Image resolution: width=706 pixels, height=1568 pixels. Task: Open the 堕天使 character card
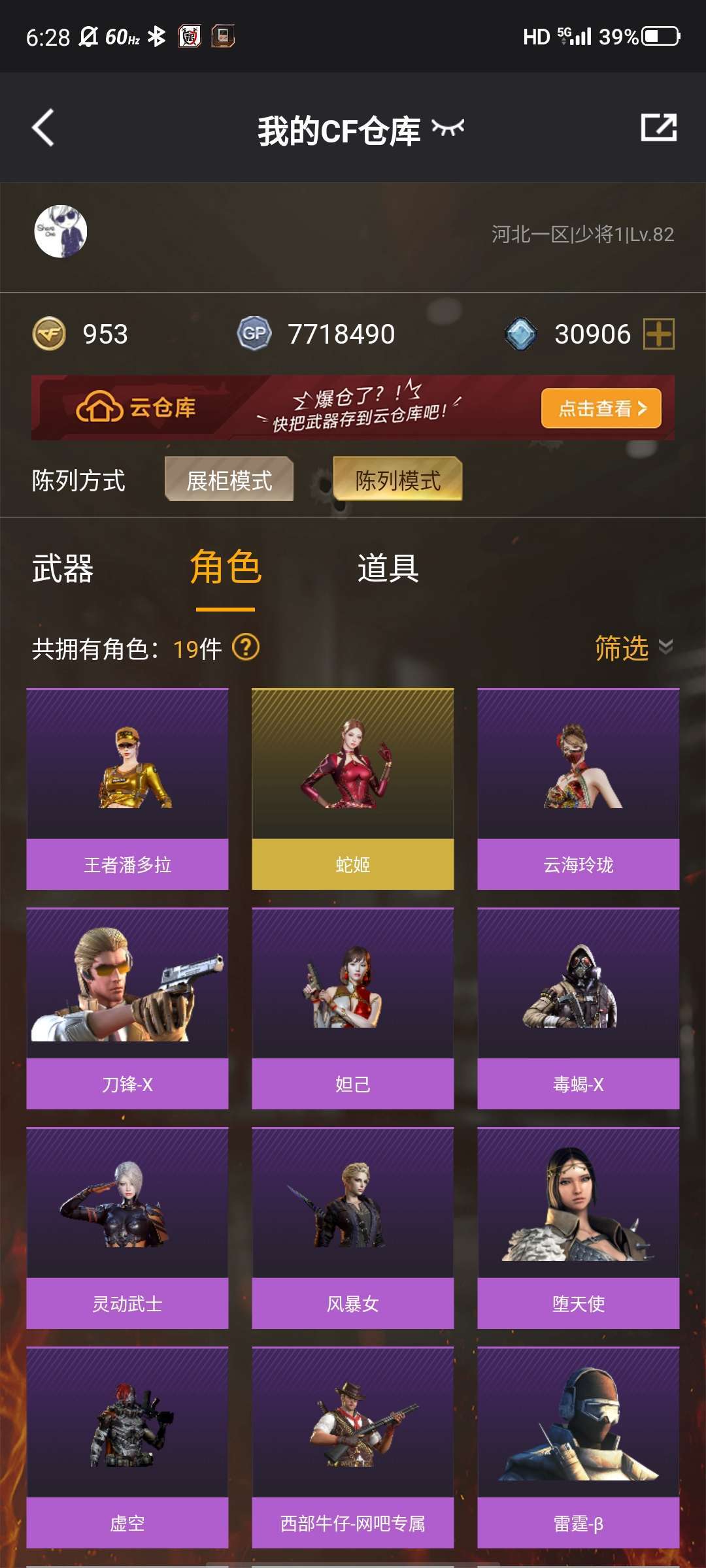(579, 1228)
